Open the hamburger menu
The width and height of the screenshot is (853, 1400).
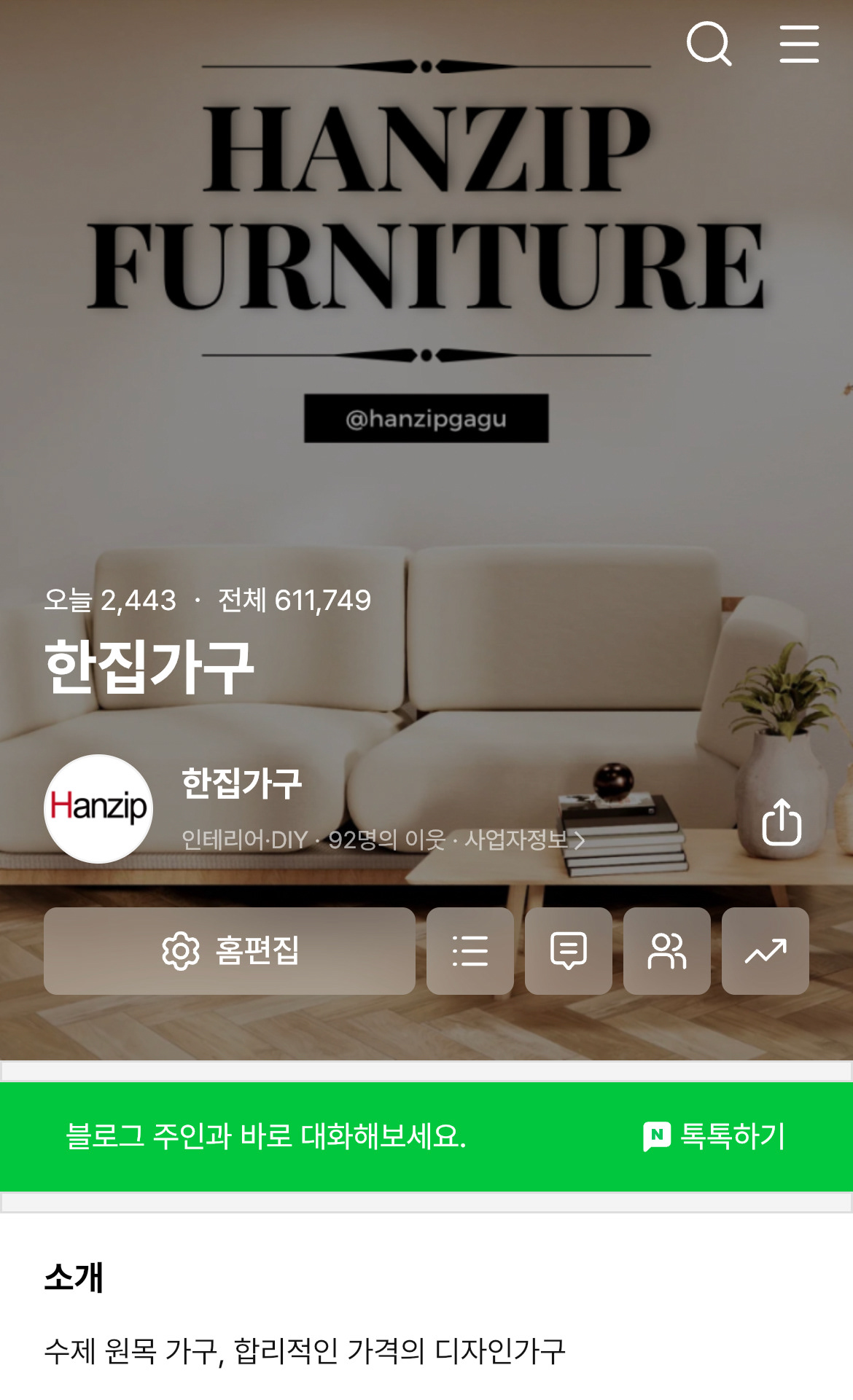pos(799,44)
